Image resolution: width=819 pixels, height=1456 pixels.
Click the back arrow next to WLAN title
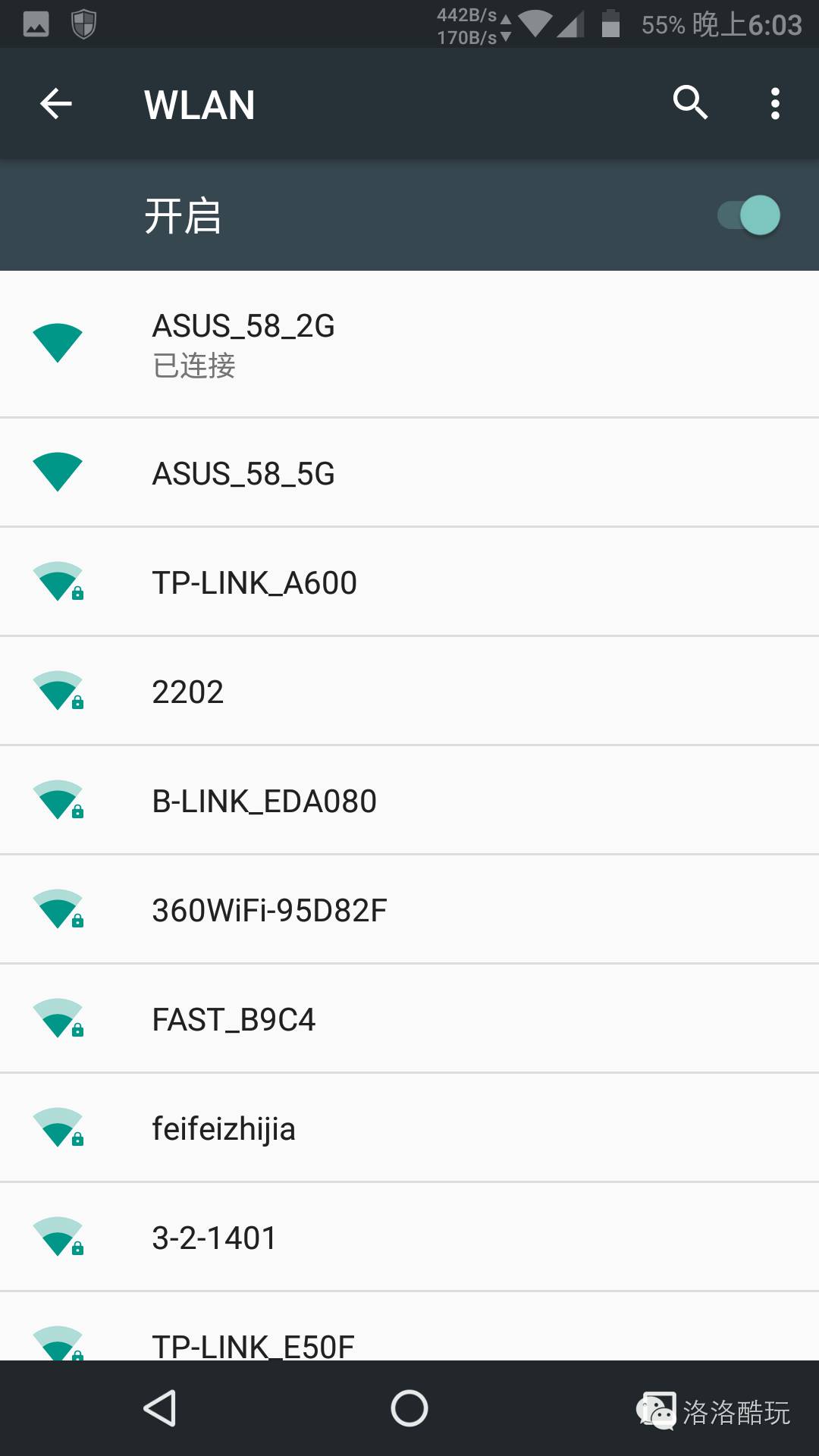click(55, 103)
